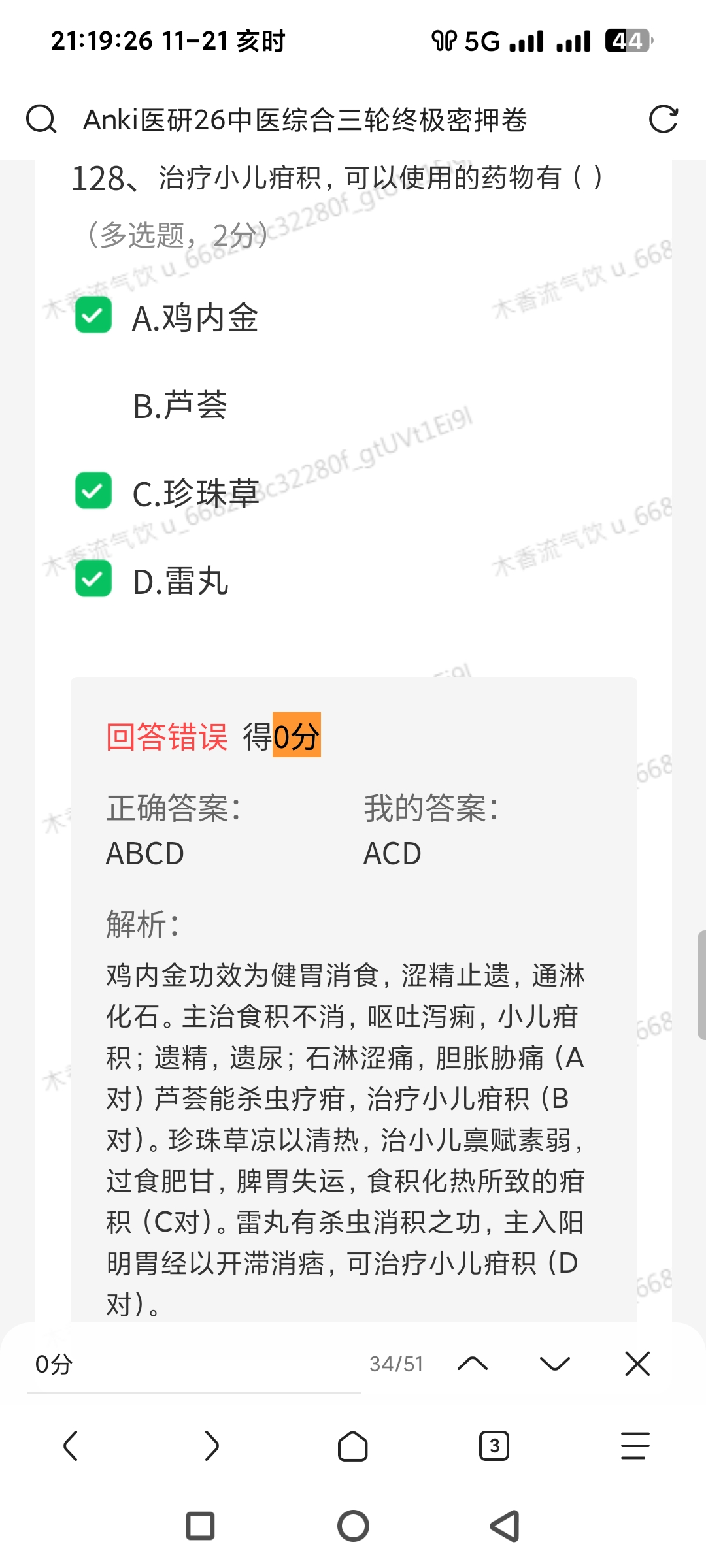The image size is (706, 1568).
Task: Toggle checkbox for option D.雷丸
Action: pos(93,579)
